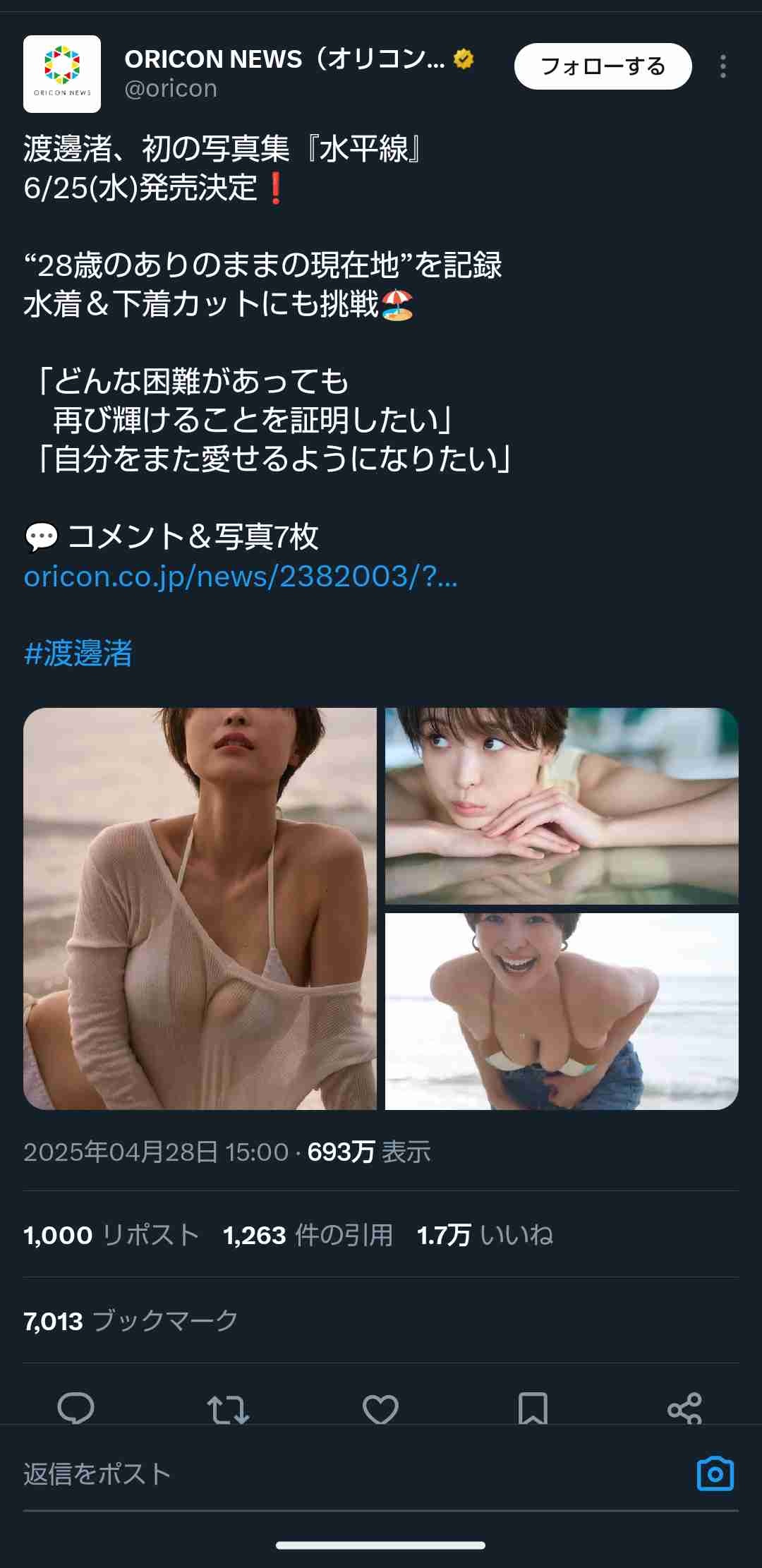Viewport: 762px width, 1568px height.
Task: Repost this tweet with the arrows icon
Action: click(x=228, y=1409)
